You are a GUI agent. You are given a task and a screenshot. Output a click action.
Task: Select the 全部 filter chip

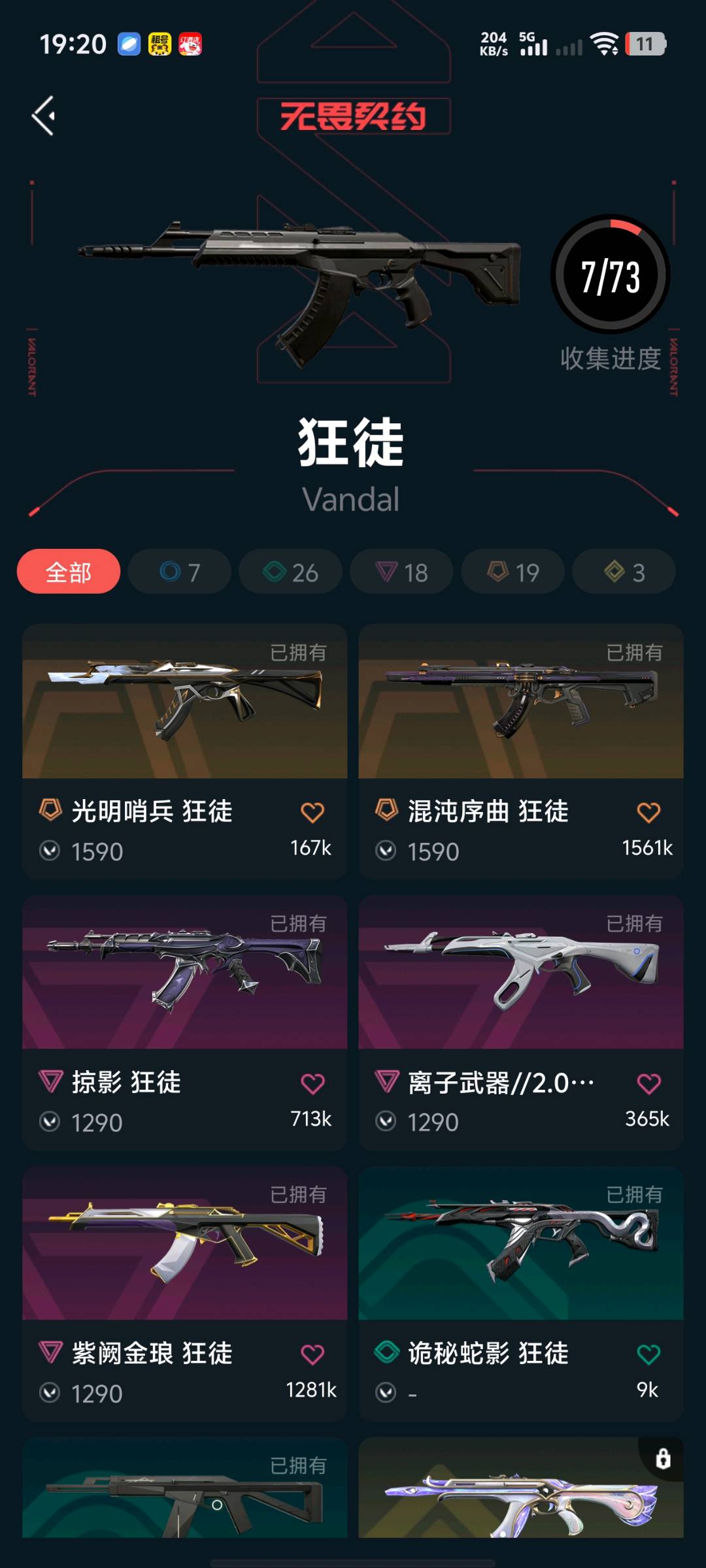(x=69, y=572)
